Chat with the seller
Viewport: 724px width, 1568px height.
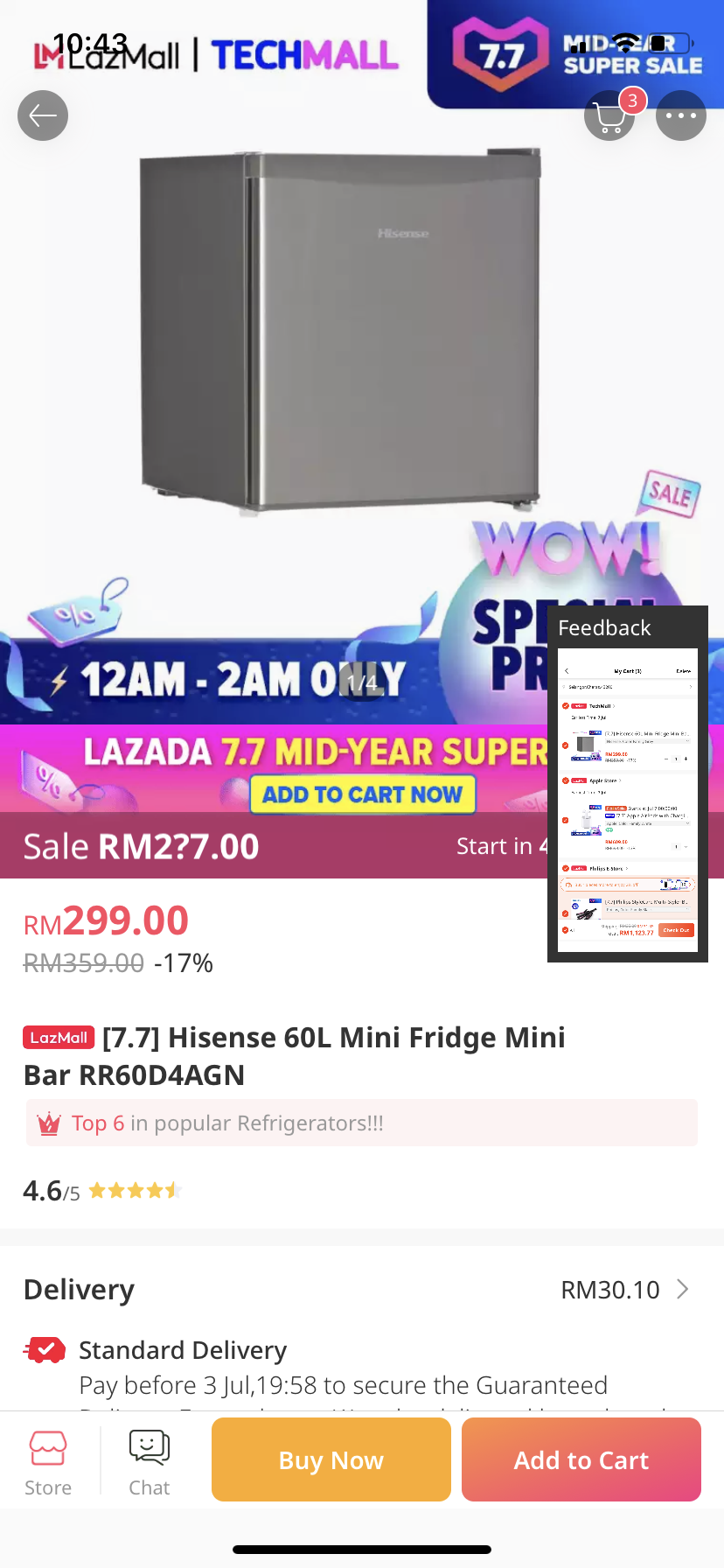150,1462
